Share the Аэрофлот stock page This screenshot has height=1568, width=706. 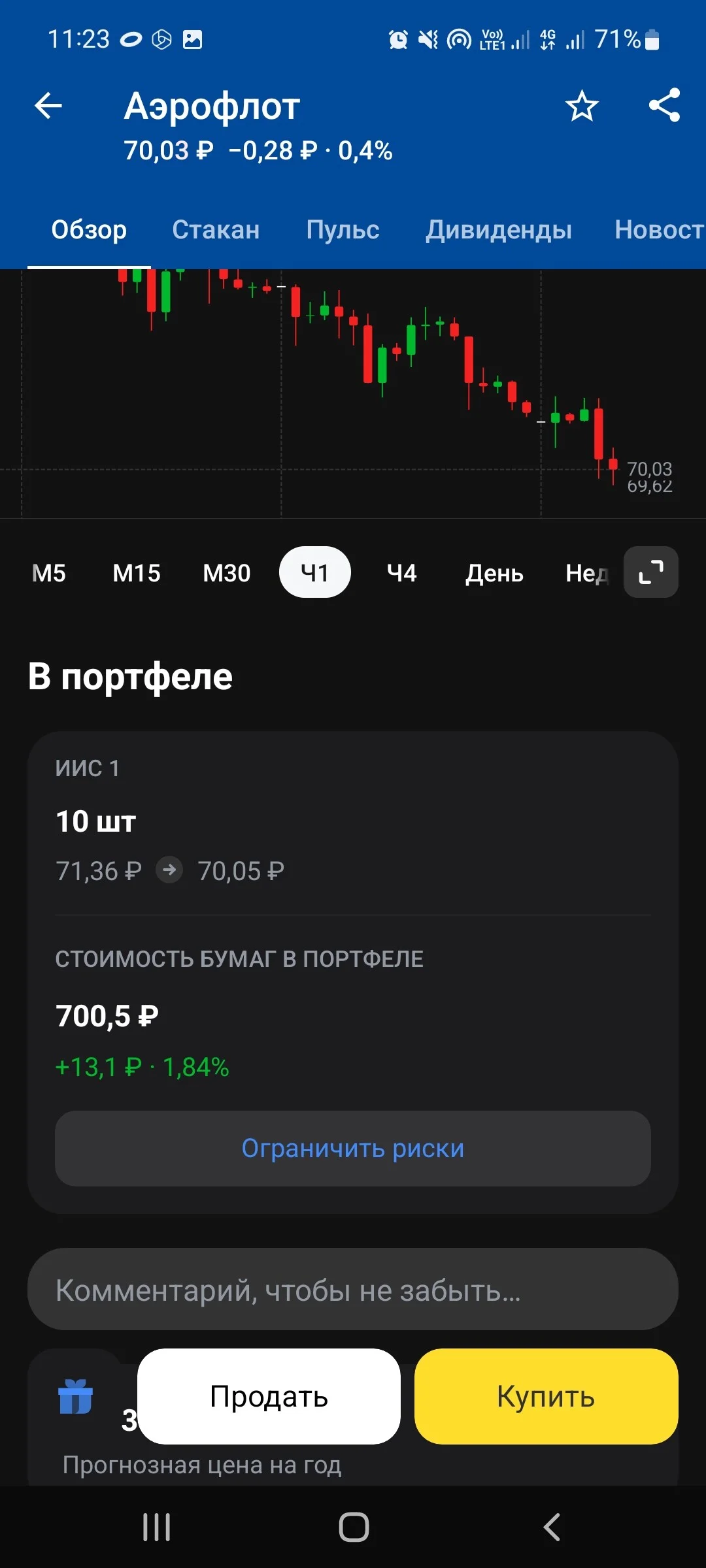pos(664,105)
